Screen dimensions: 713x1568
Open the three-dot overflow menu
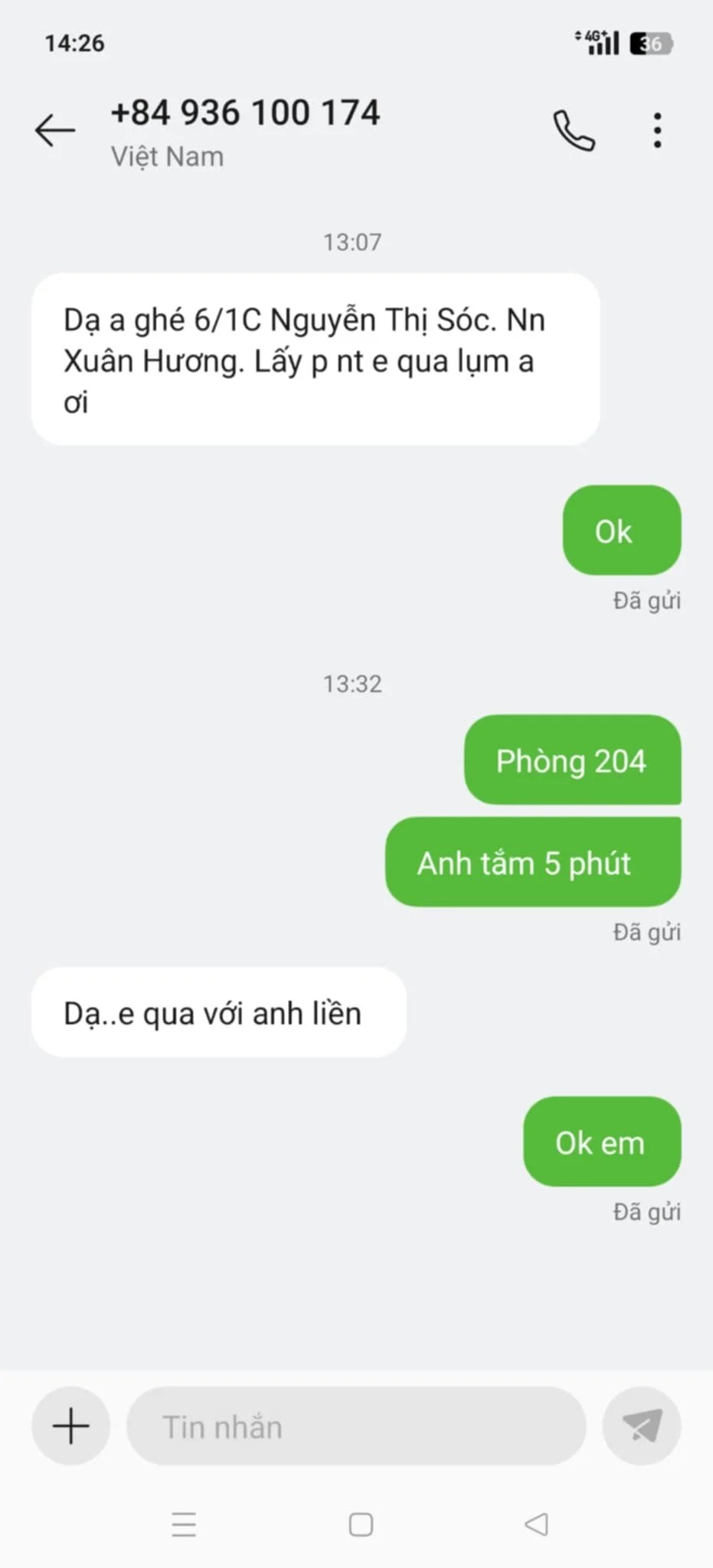coord(657,130)
